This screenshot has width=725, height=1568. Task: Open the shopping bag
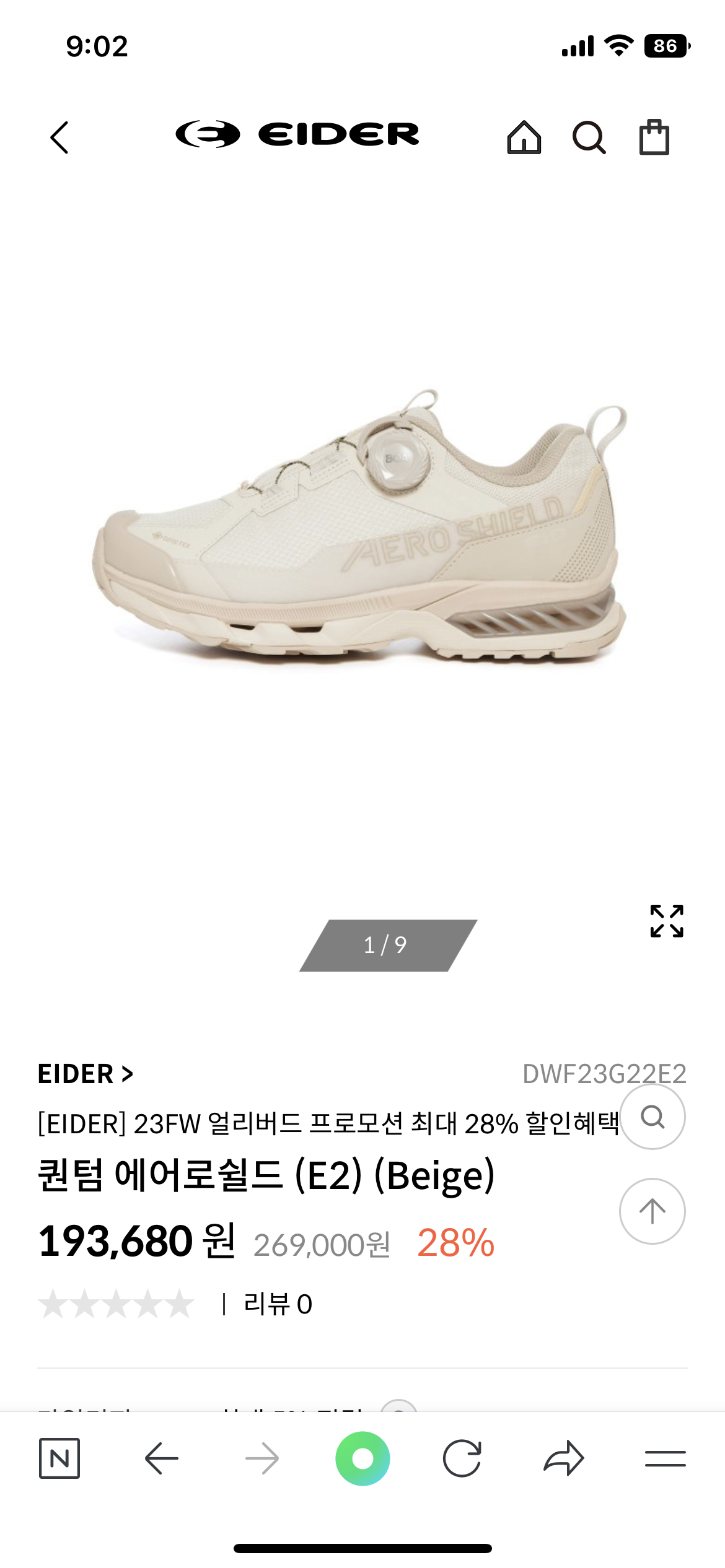coord(654,137)
